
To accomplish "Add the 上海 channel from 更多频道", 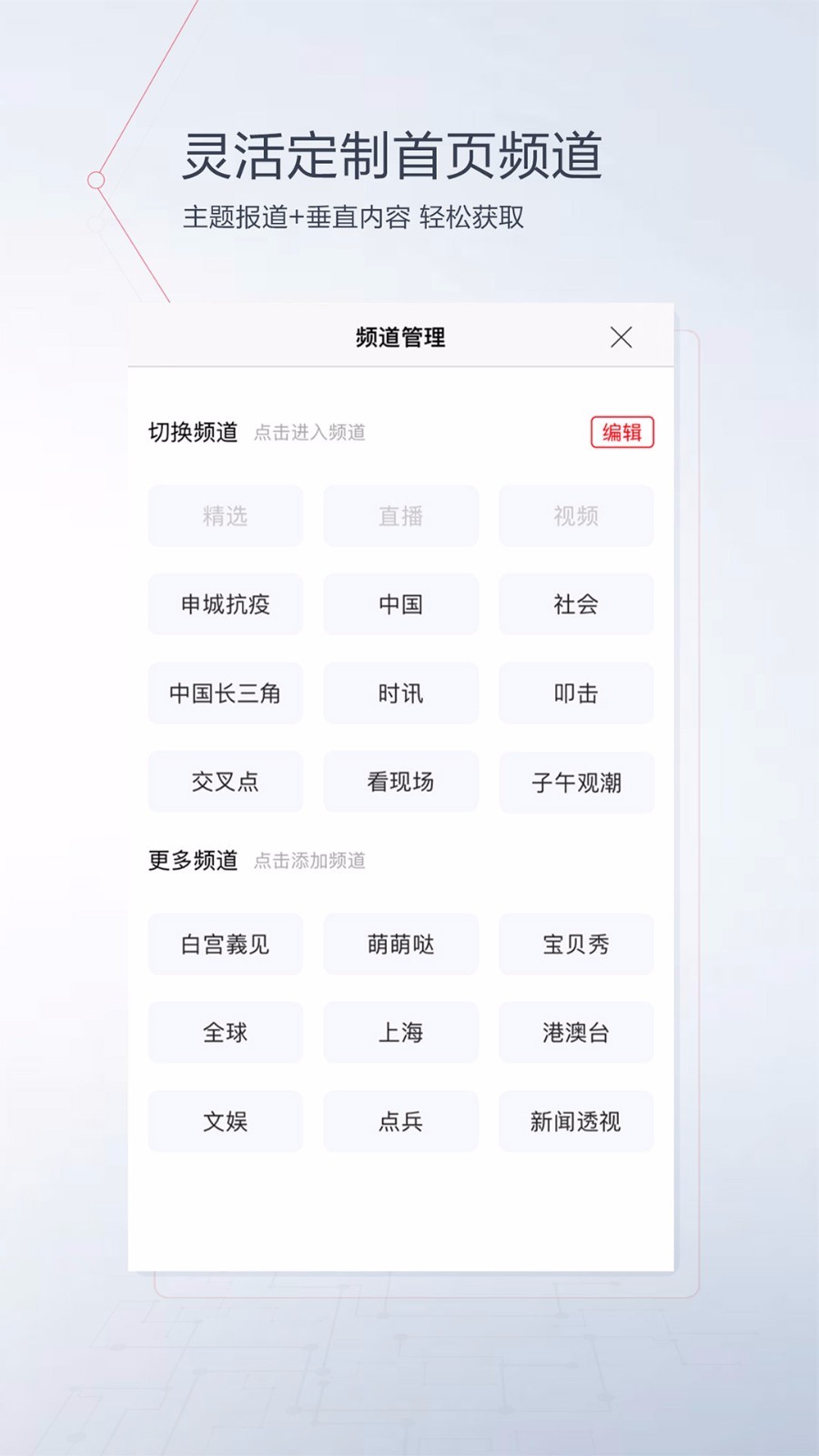I will click(400, 1032).
